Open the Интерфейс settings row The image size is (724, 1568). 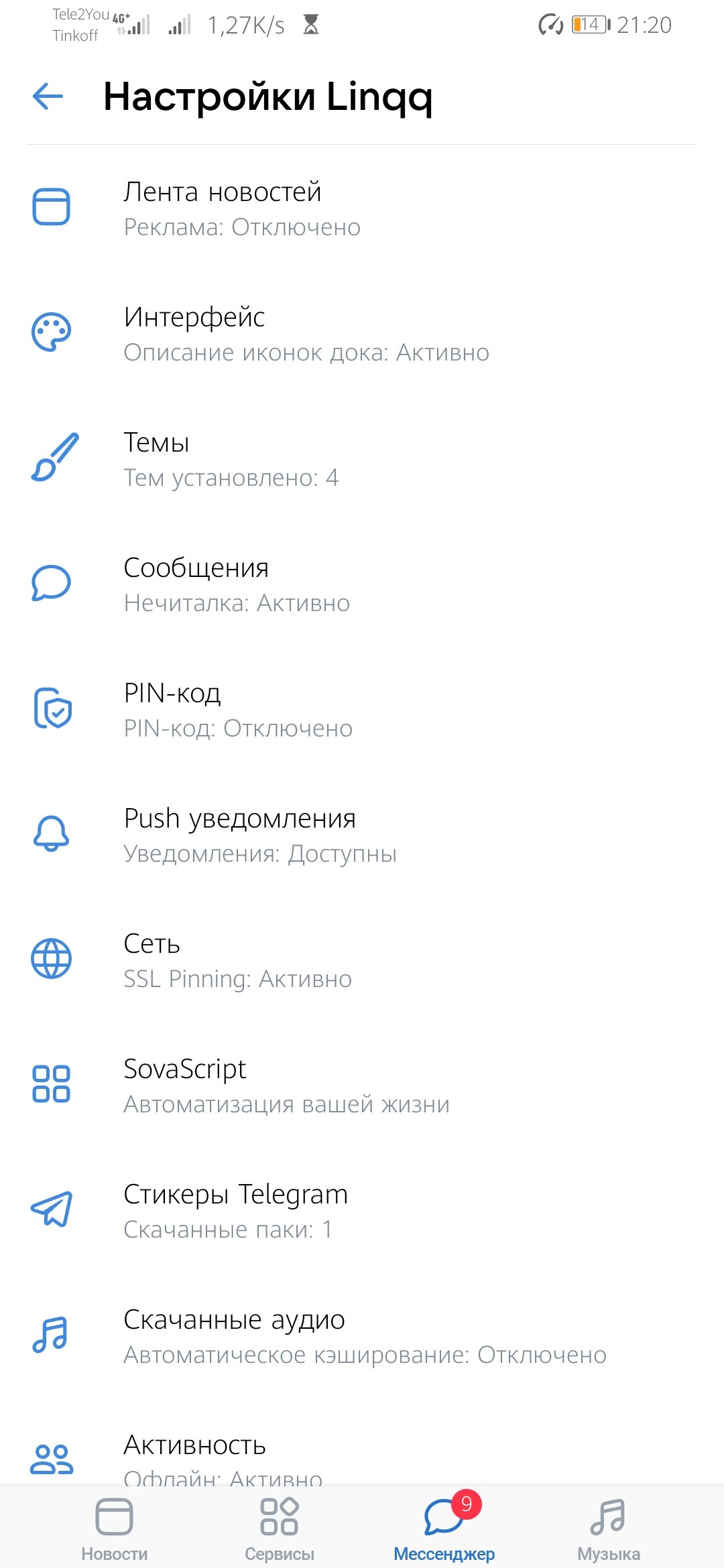pyautogui.click(x=362, y=334)
